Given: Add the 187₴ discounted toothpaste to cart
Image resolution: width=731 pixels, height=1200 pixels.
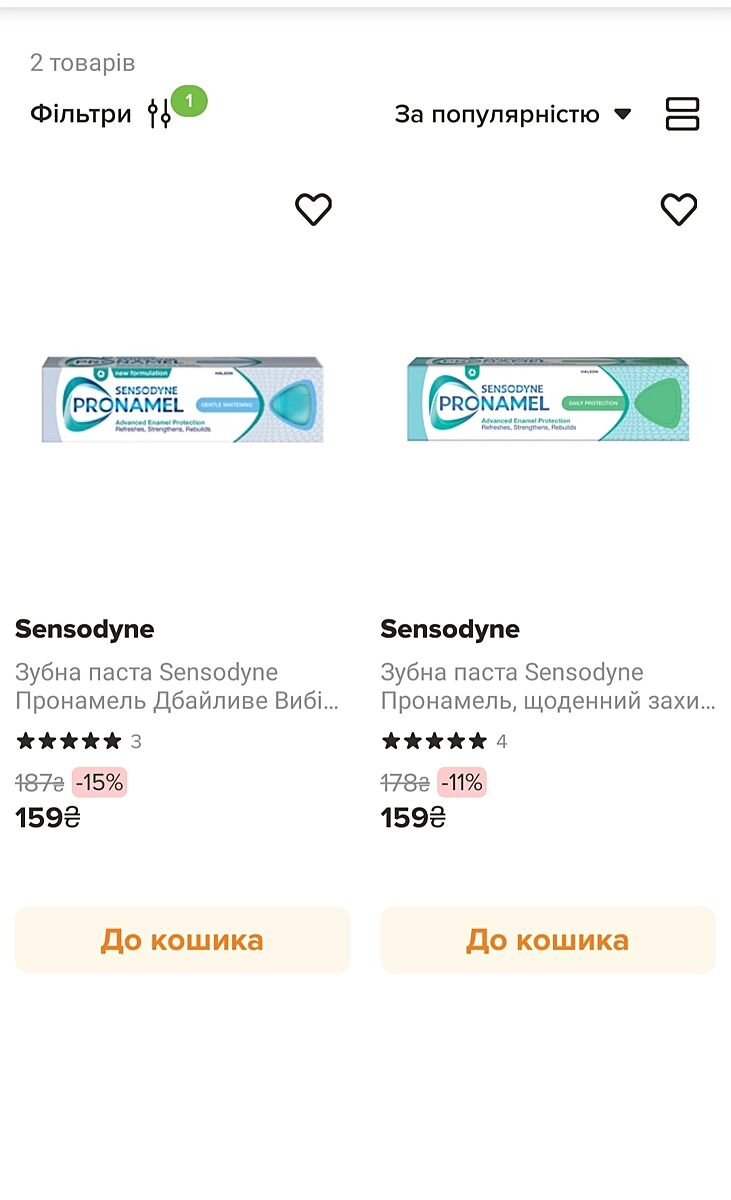Looking at the screenshot, I should pyautogui.click(x=182, y=940).
